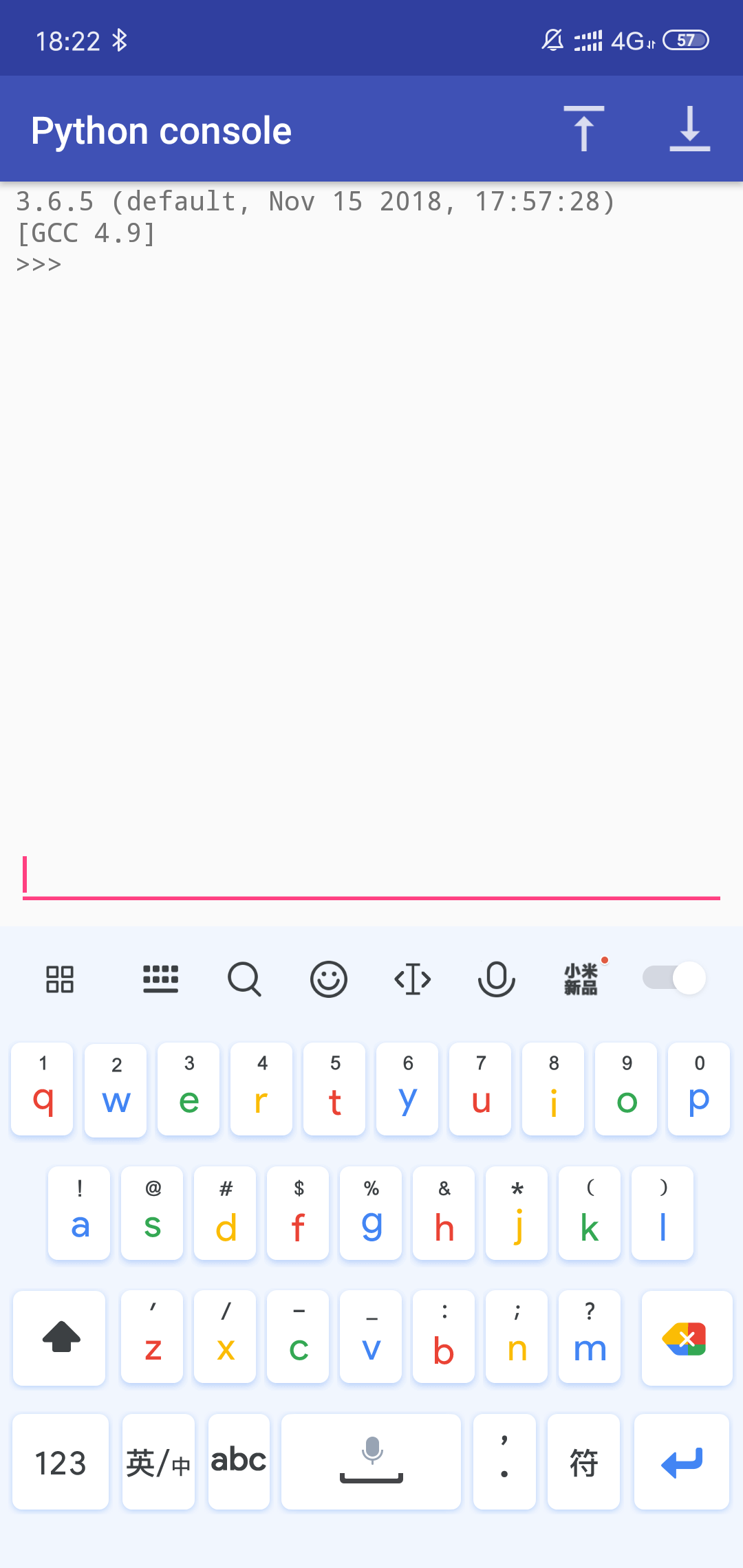743x1568 pixels.
Task: Jump to bottom of console output
Action: pyautogui.click(x=689, y=129)
